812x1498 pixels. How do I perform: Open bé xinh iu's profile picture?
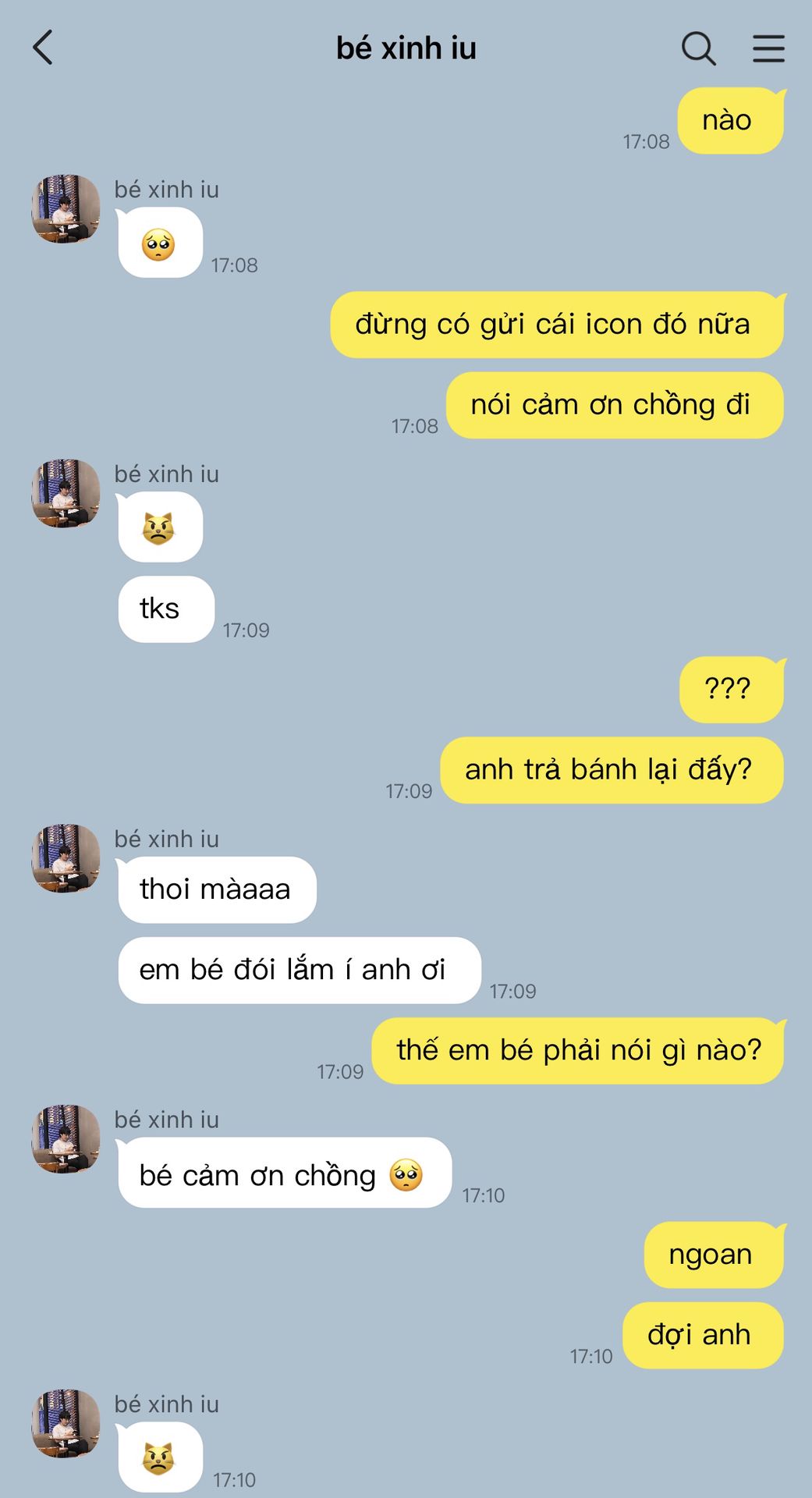point(66,209)
